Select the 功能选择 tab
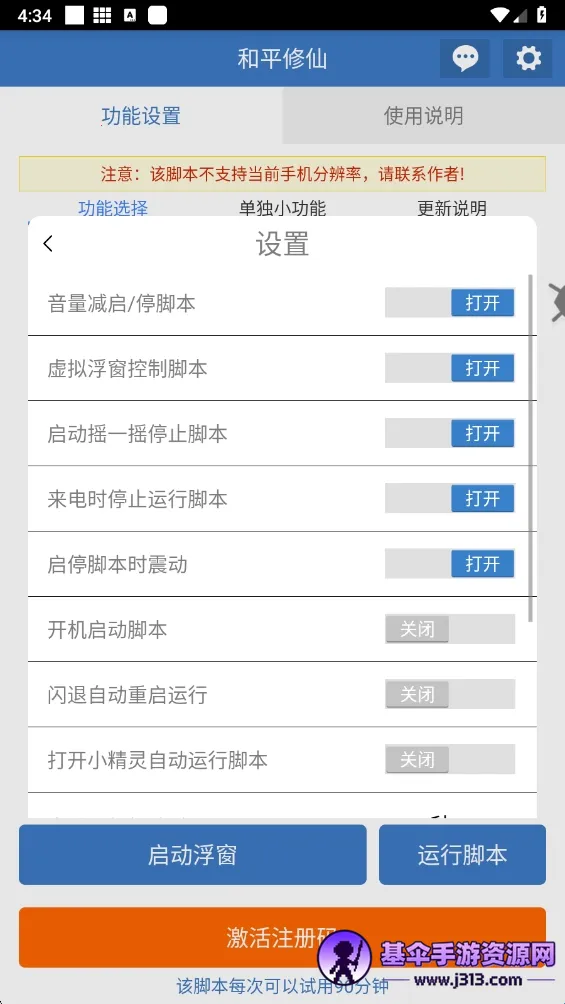This screenshot has width=565, height=1004. coord(113,208)
